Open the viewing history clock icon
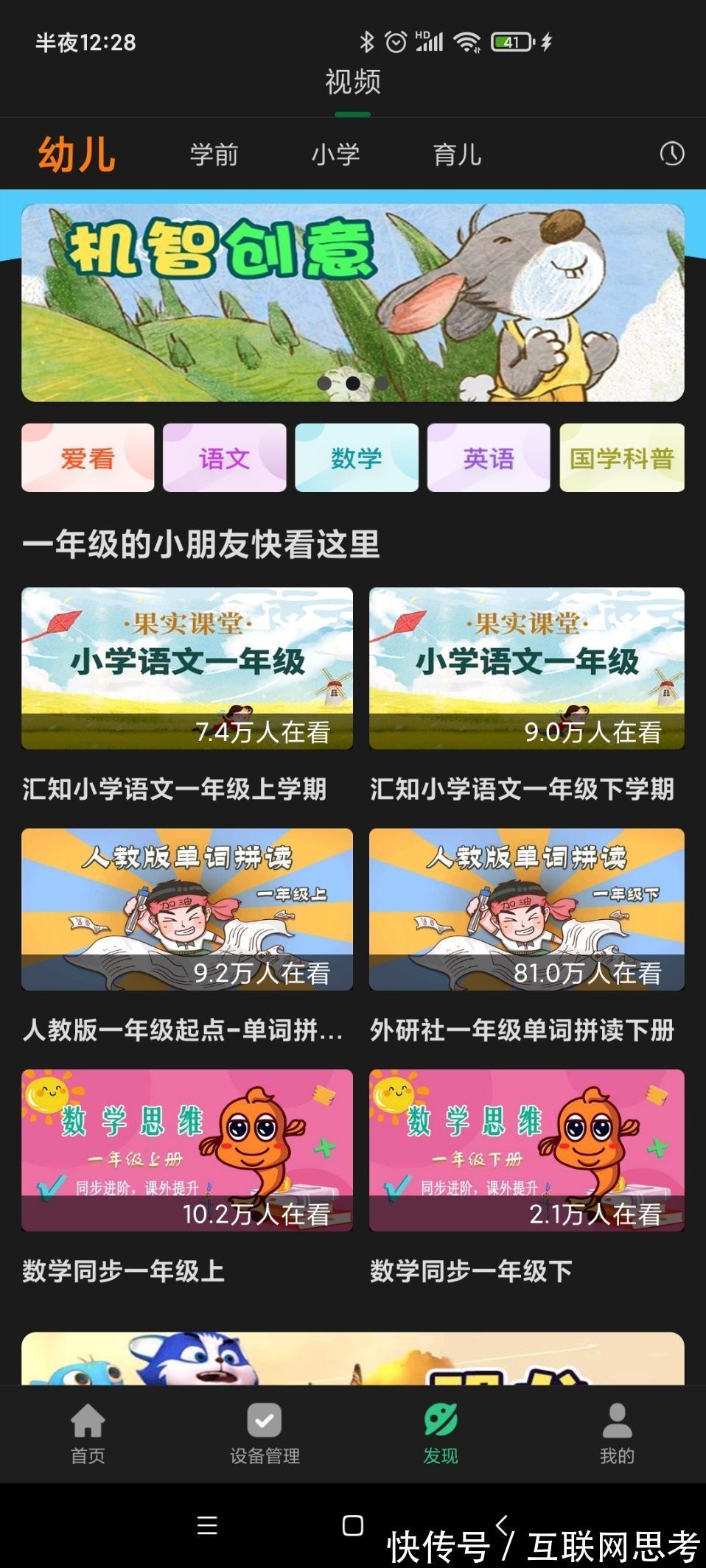This screenshot has width=706, height=1568. [x=672, y=155]
